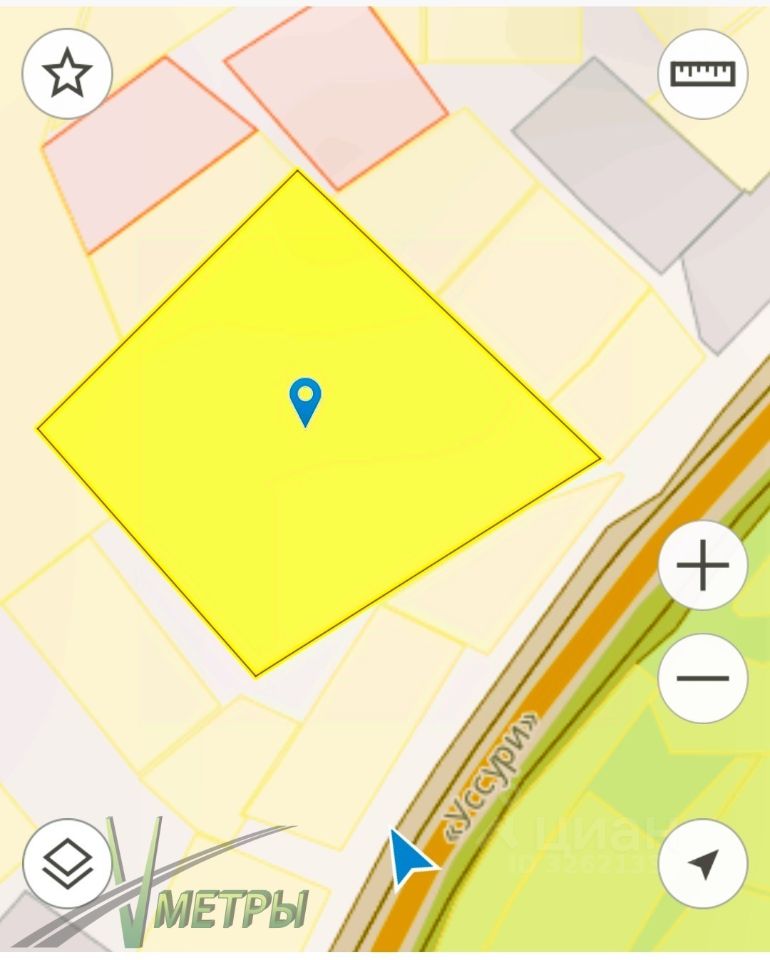Screen dimensions: 770x960
Task: Add this plot to favorites with the star
Action: [67, 75]
